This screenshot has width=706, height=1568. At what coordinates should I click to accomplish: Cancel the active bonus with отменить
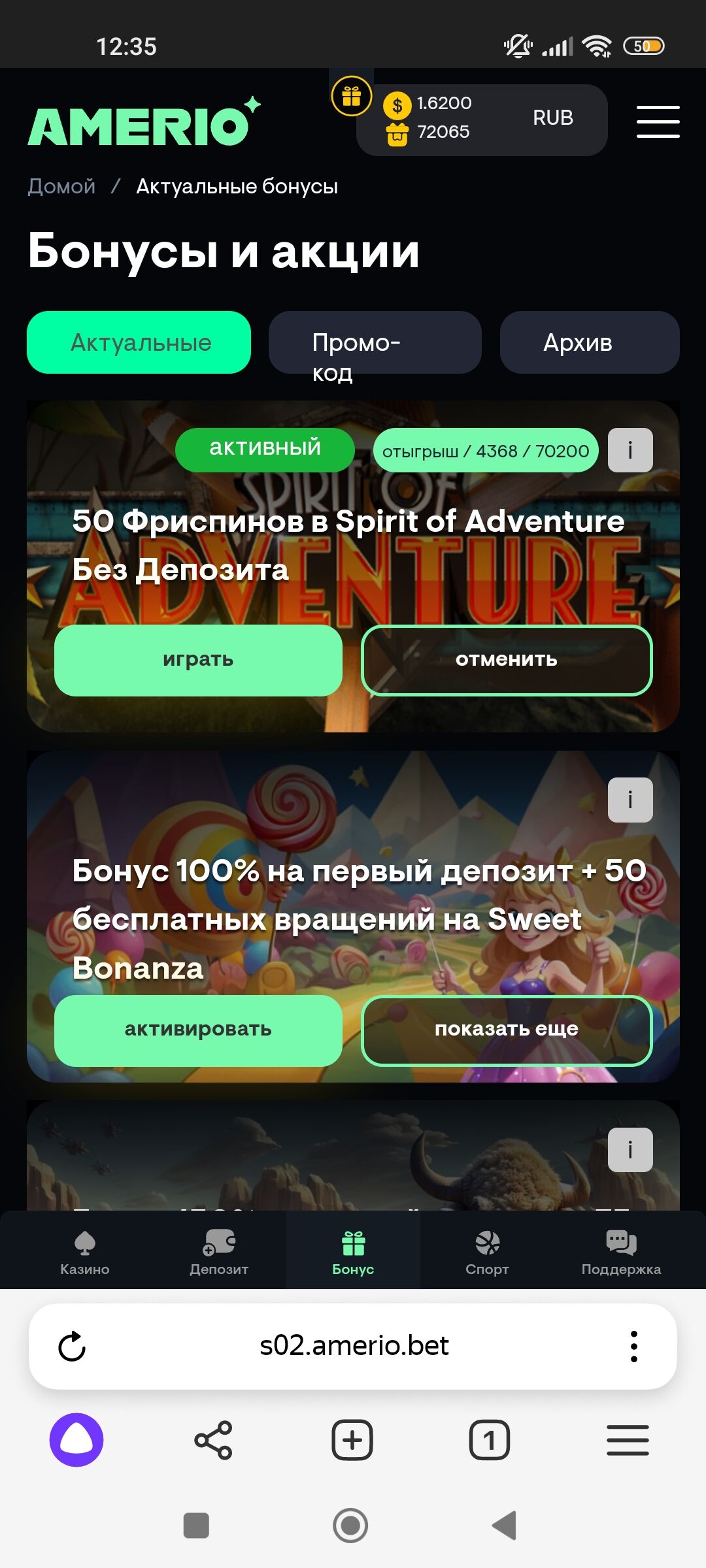pyautogui.click(x=507, y=660)
